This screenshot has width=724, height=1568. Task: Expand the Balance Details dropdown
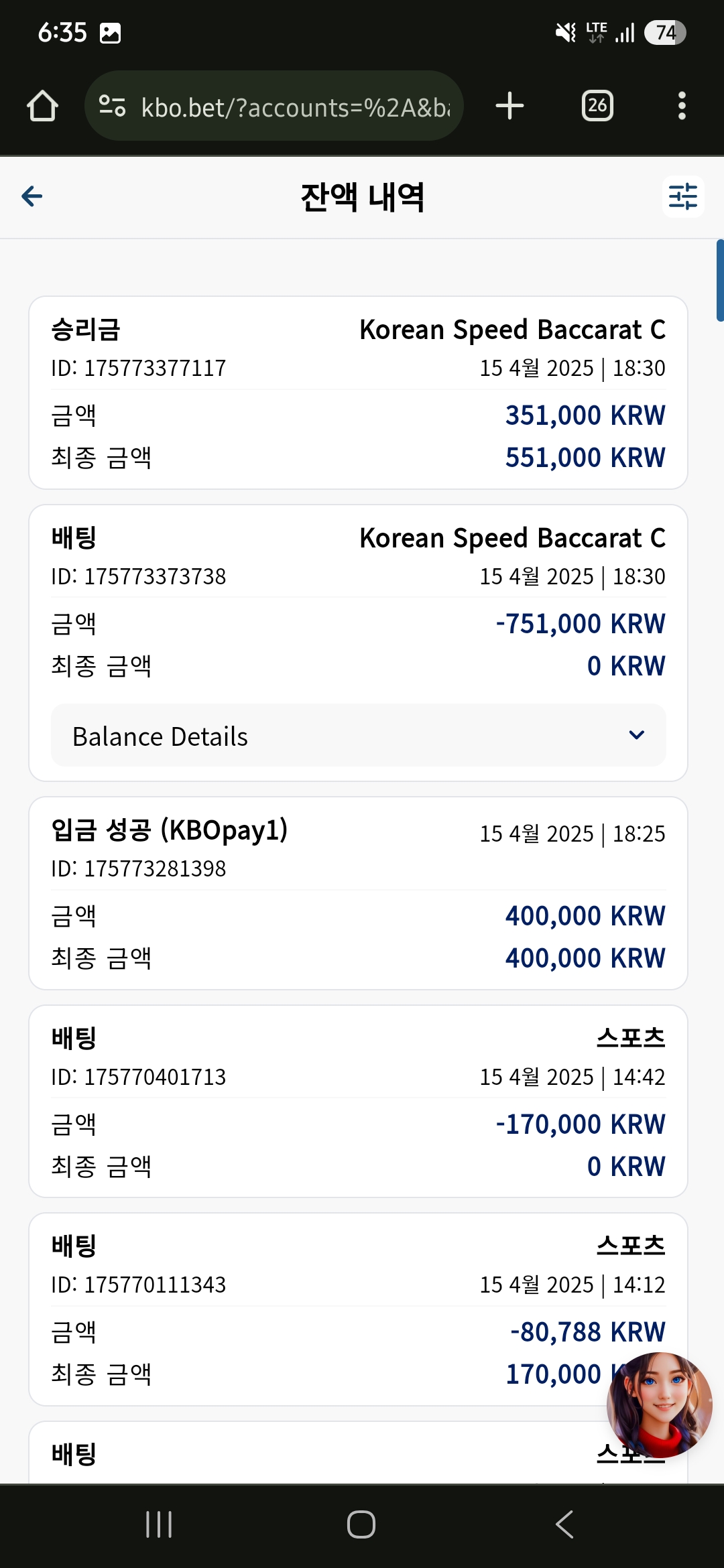click(359, 736)
